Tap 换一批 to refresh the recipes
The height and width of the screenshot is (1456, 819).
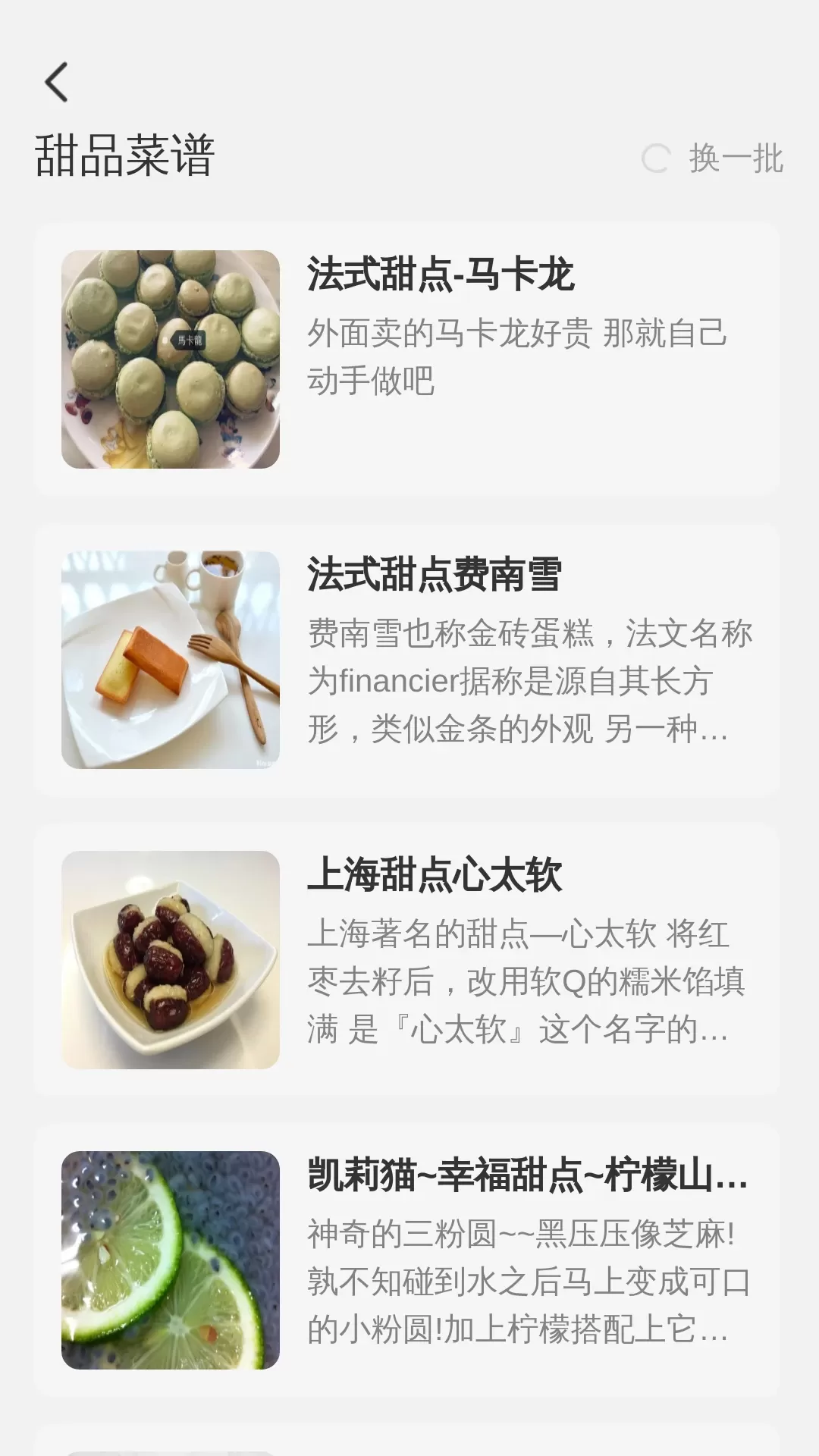coord(713,158)
